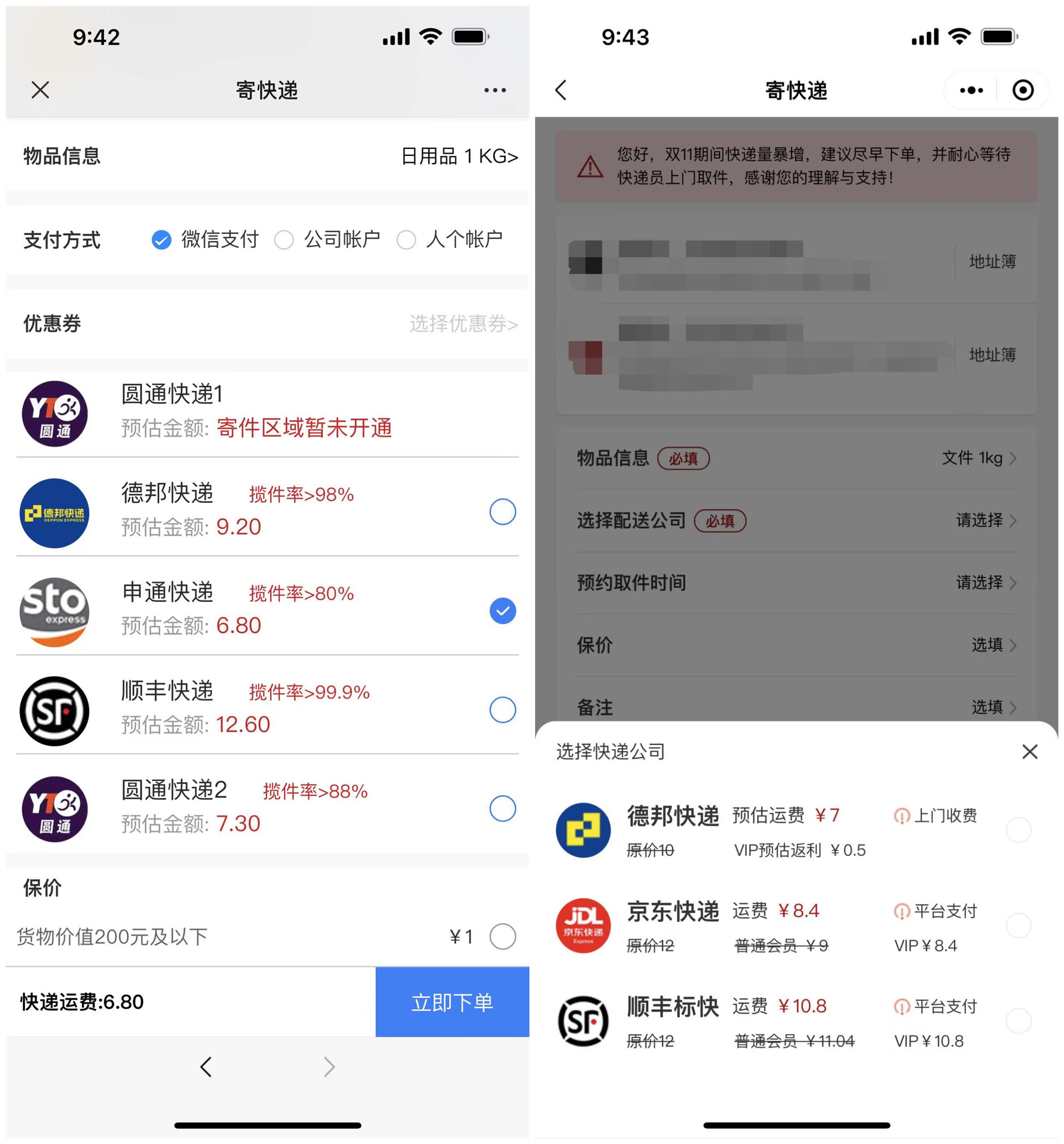Go back using the browser toolbar's left arrow
This screenshot has width=1064, height=1144.
206,1066
